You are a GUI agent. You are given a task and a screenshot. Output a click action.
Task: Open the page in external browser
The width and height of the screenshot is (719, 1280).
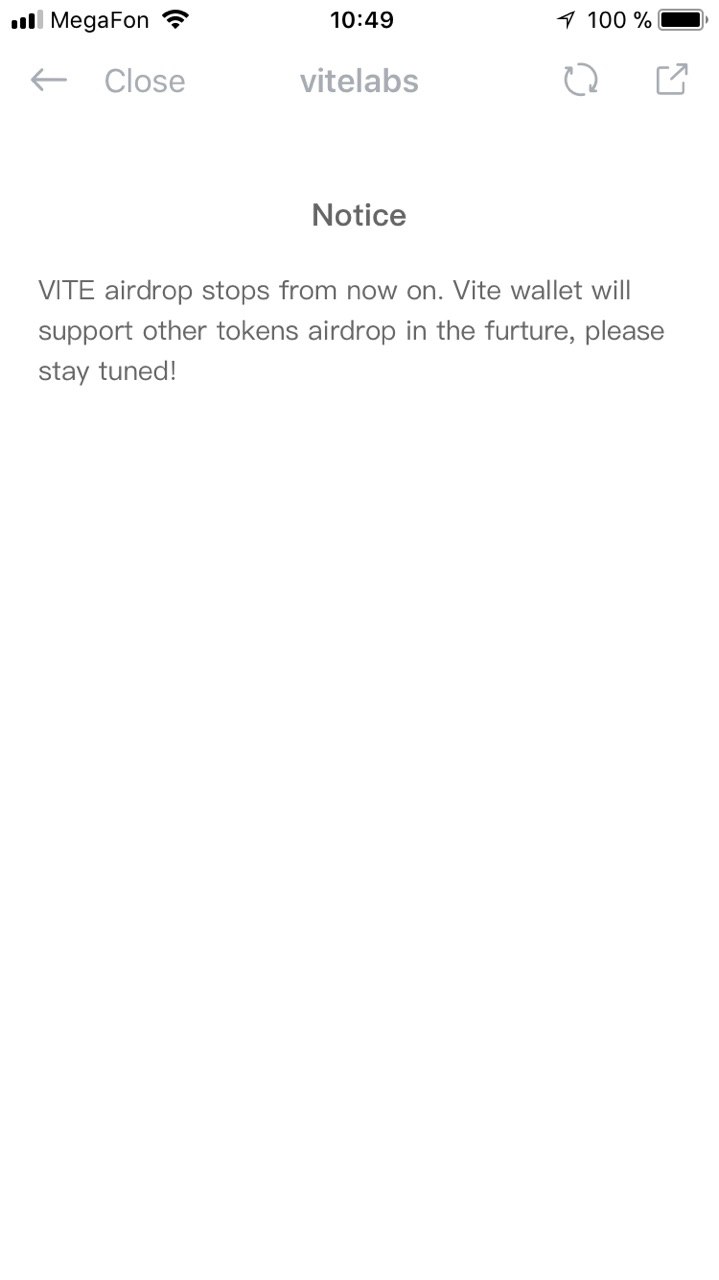pos(671,80)
